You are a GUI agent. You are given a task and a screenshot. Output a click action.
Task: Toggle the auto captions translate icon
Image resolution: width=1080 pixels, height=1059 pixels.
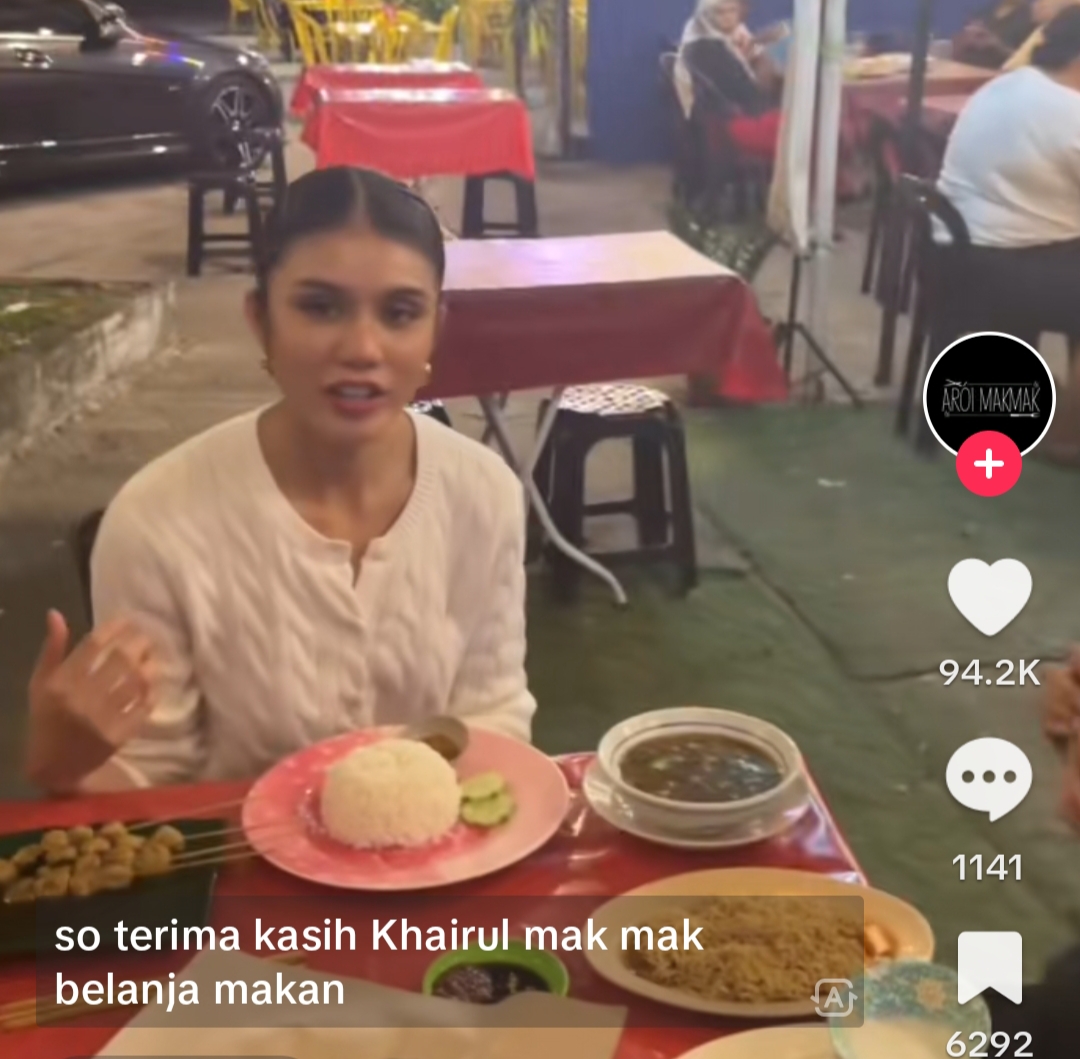pyautogui.click(x=834, y=996)
